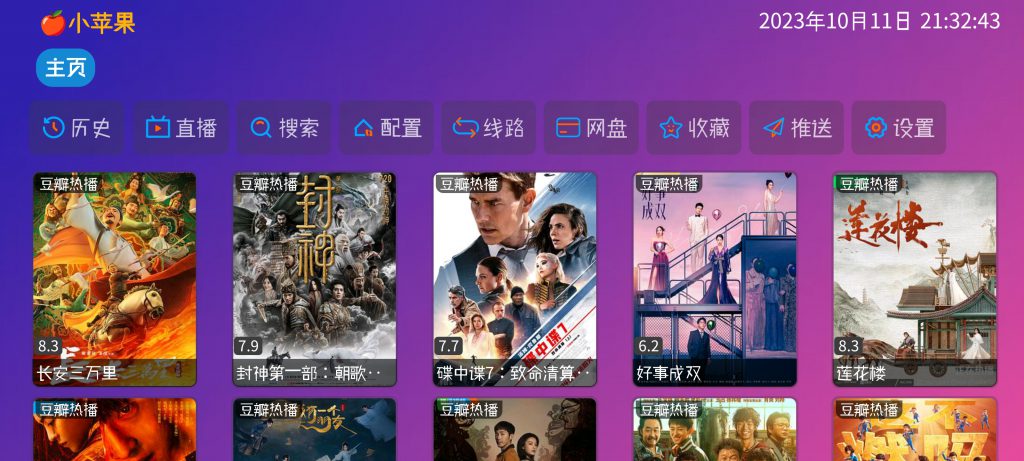Image resolution: width=1024 pixels, height=461 pixels.
Task: Open 历史 viewing history
Action: (x=77, y=128)
